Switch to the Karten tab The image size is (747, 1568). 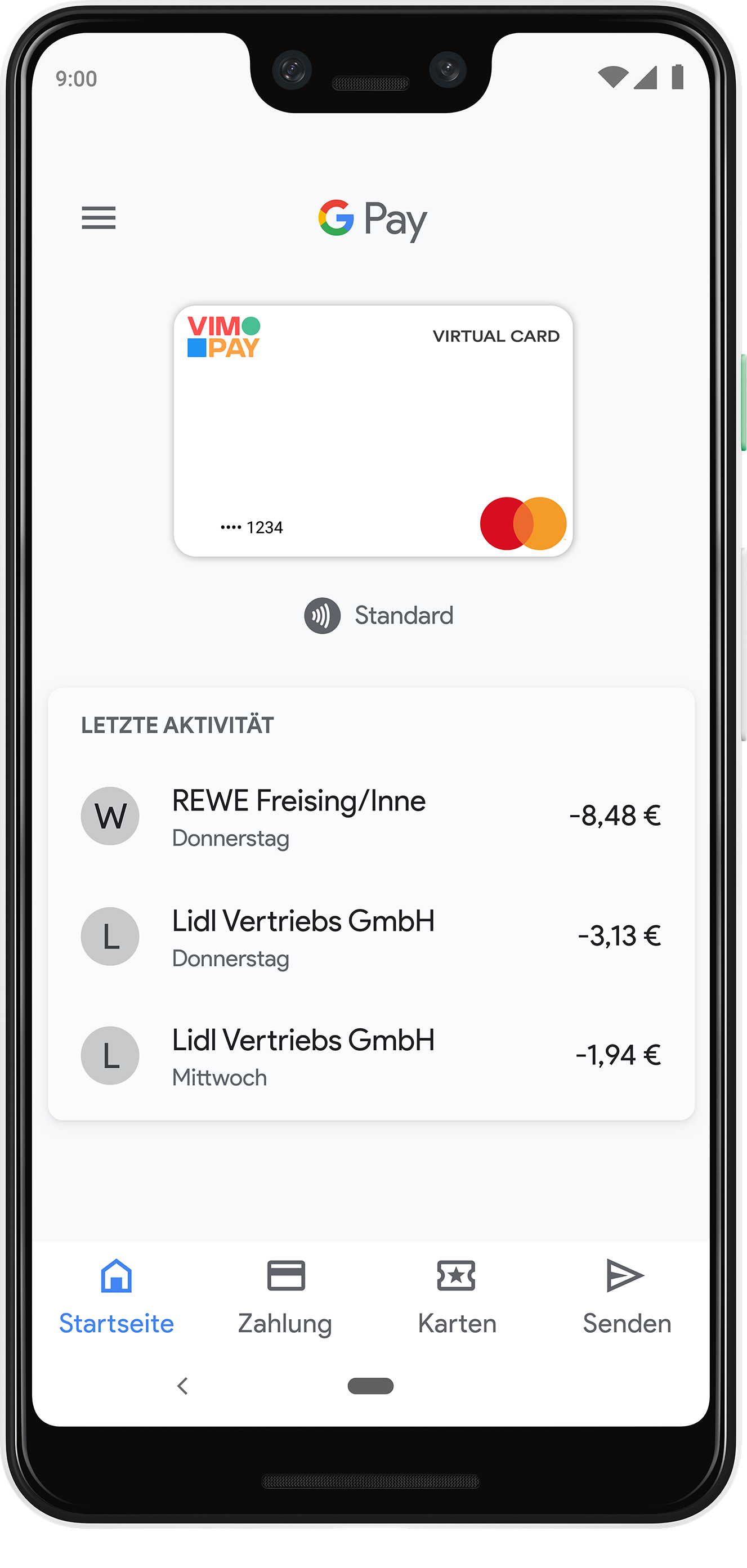tap(457, 1297)
